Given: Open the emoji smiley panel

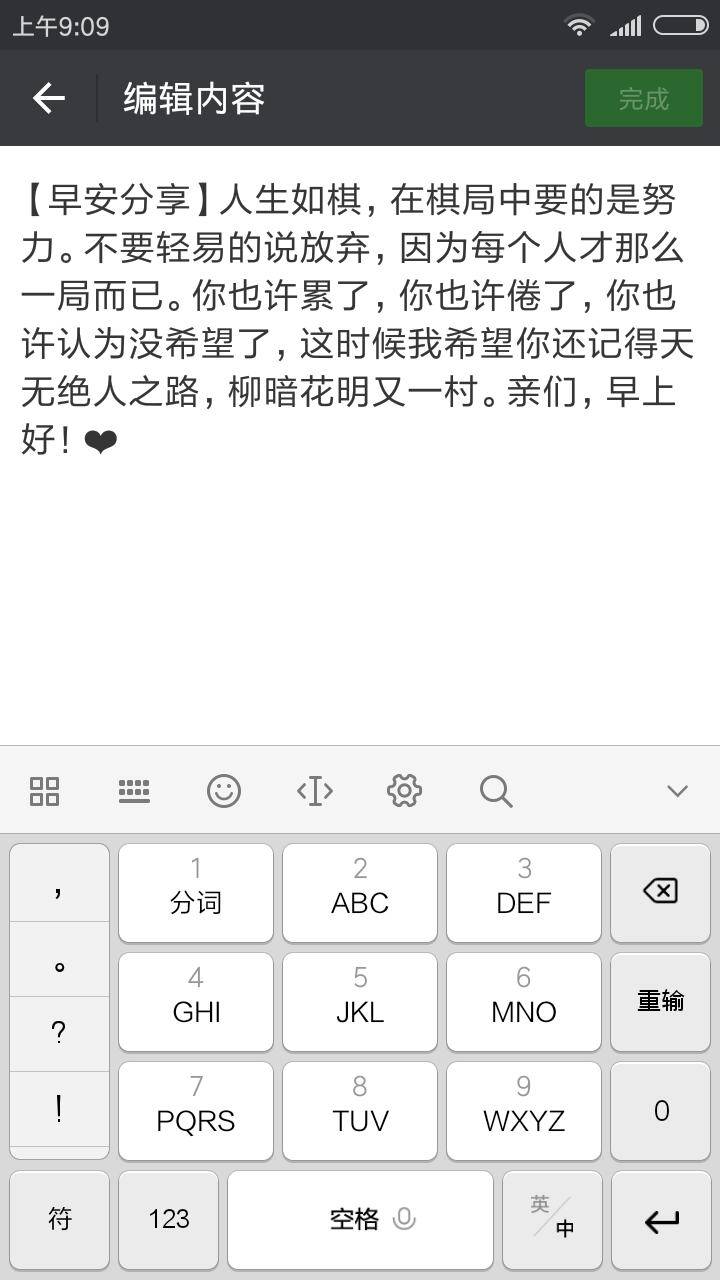Looking at the screenshot, I should click(x=224, y=791).
